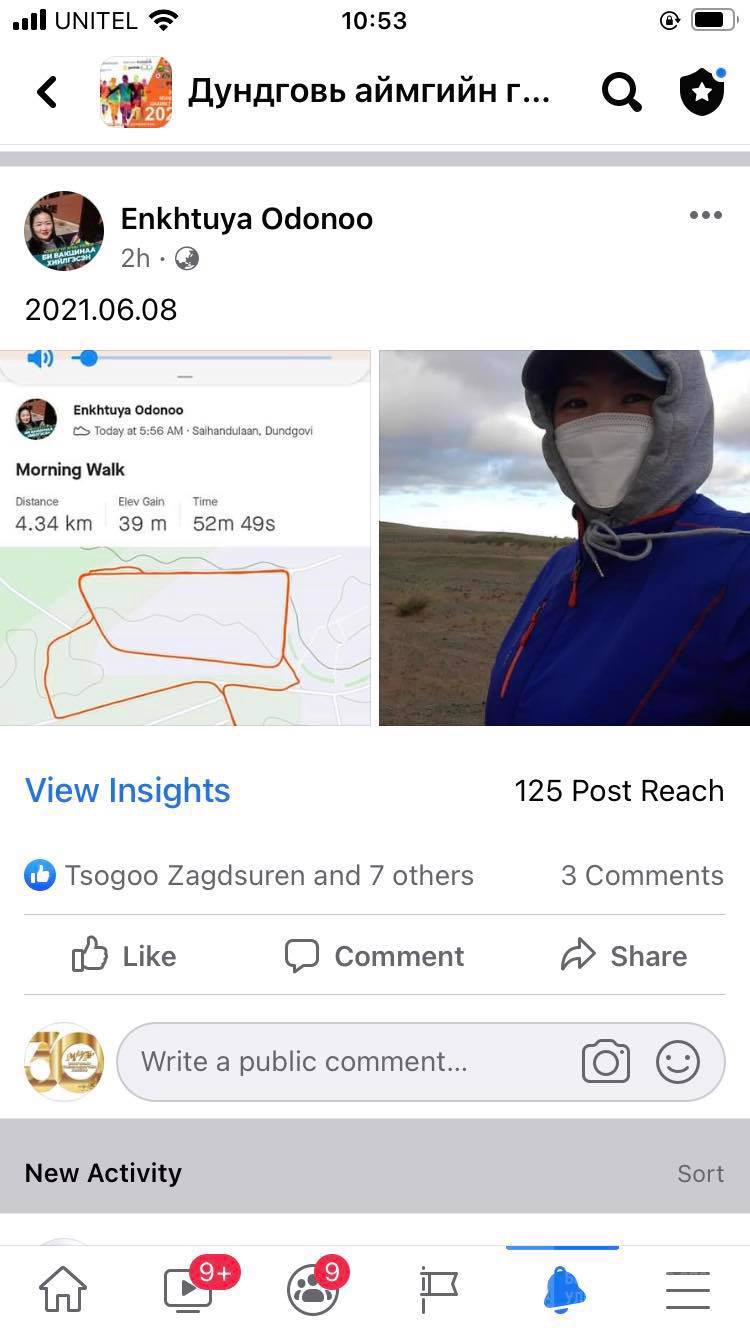
Task: Sort the New Activity list
Action: (x=700, y=1173)
